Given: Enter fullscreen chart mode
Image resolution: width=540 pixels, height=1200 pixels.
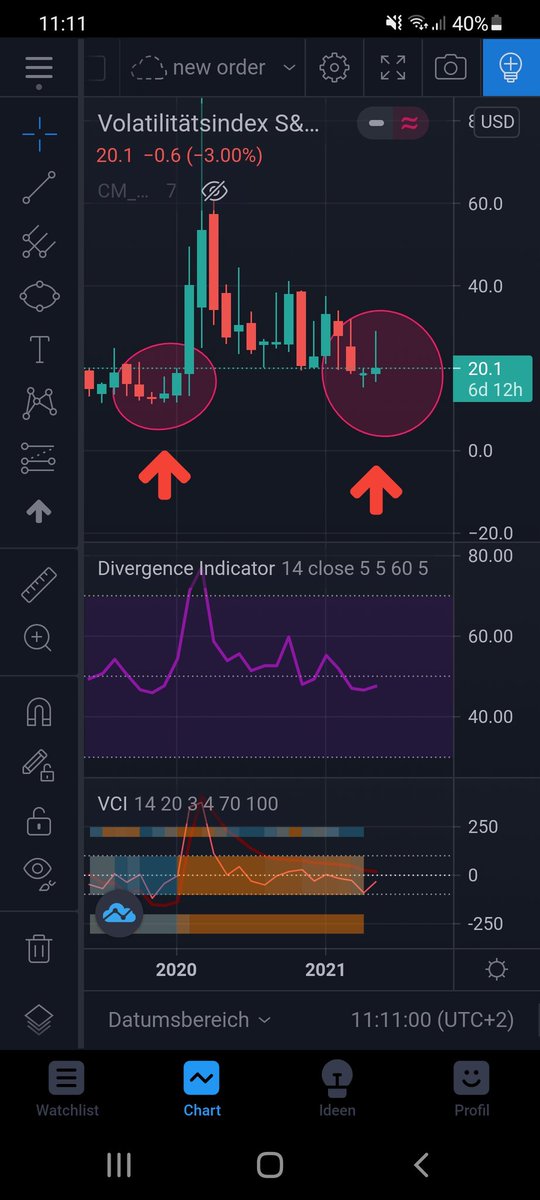Looking at the screenshot, I should [x=393, y=68].
